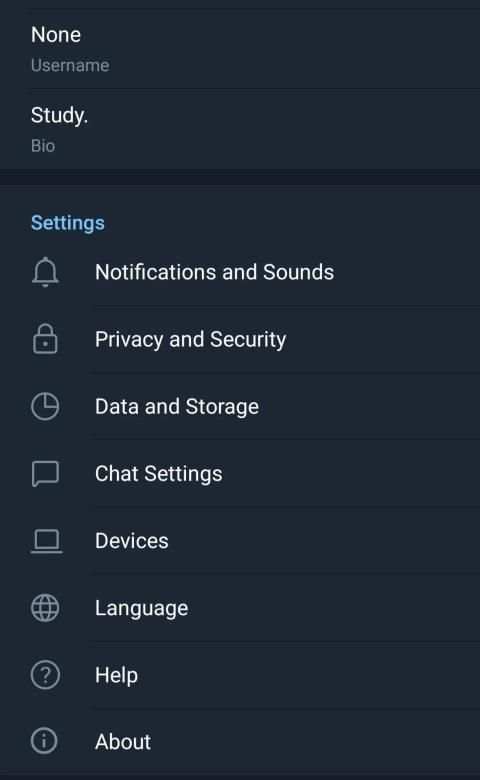Open Notifications and Sounds settings

(240, 272)
